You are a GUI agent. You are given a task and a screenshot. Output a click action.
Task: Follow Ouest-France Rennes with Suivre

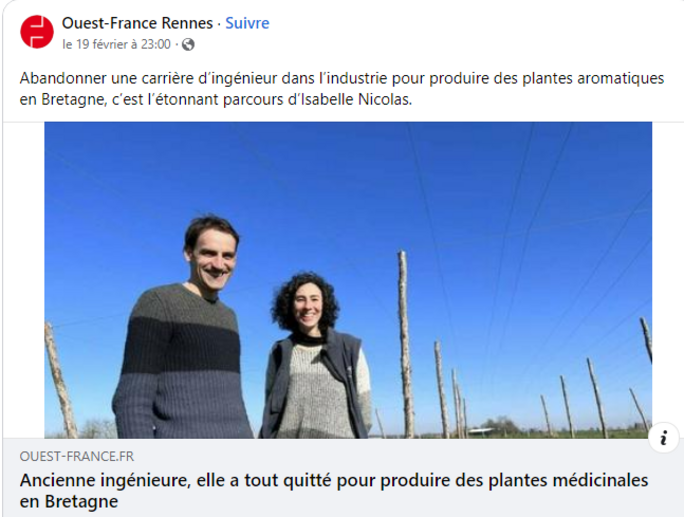[x=247, y=23]
